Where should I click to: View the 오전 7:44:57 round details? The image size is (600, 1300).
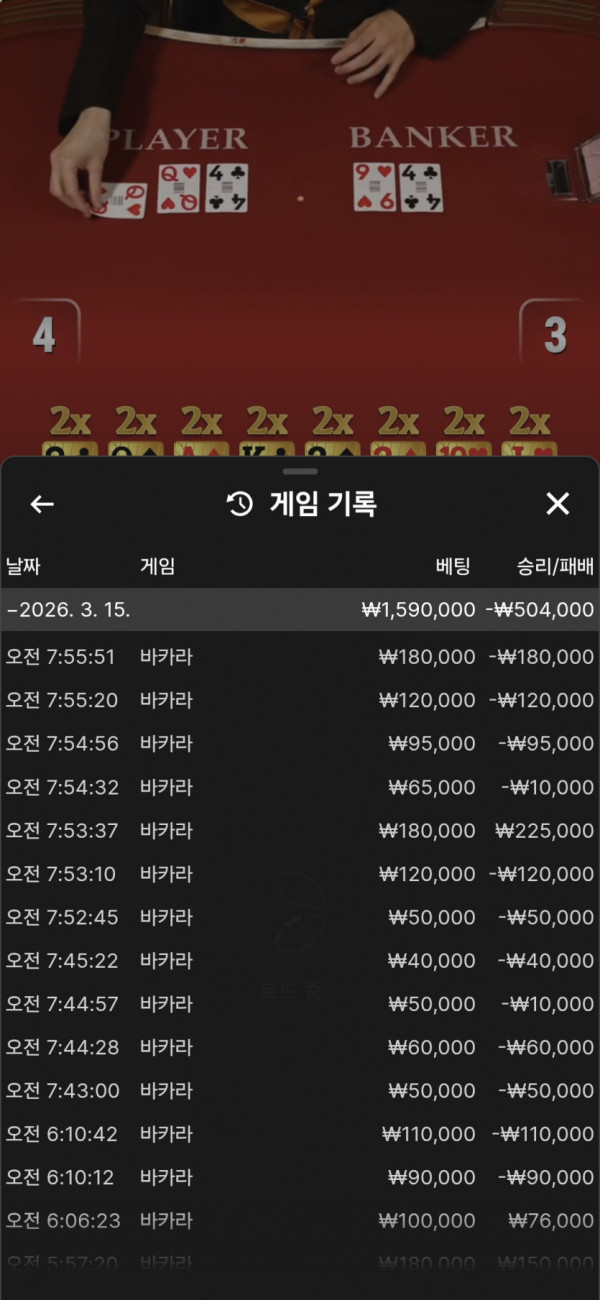300,1004
